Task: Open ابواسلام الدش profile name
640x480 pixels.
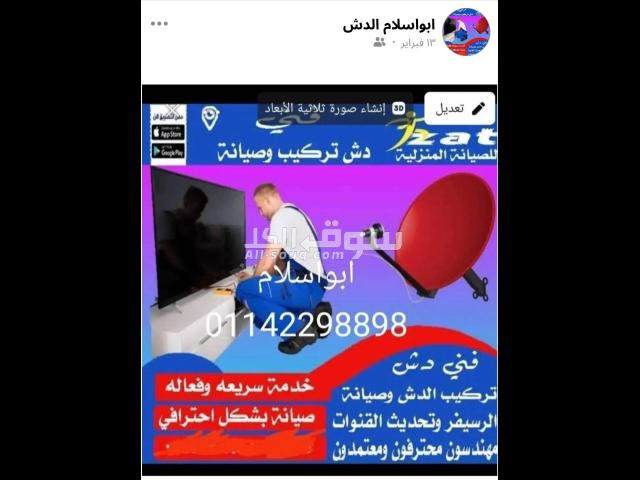Action: pyautogui.click(x=385, y=23)
